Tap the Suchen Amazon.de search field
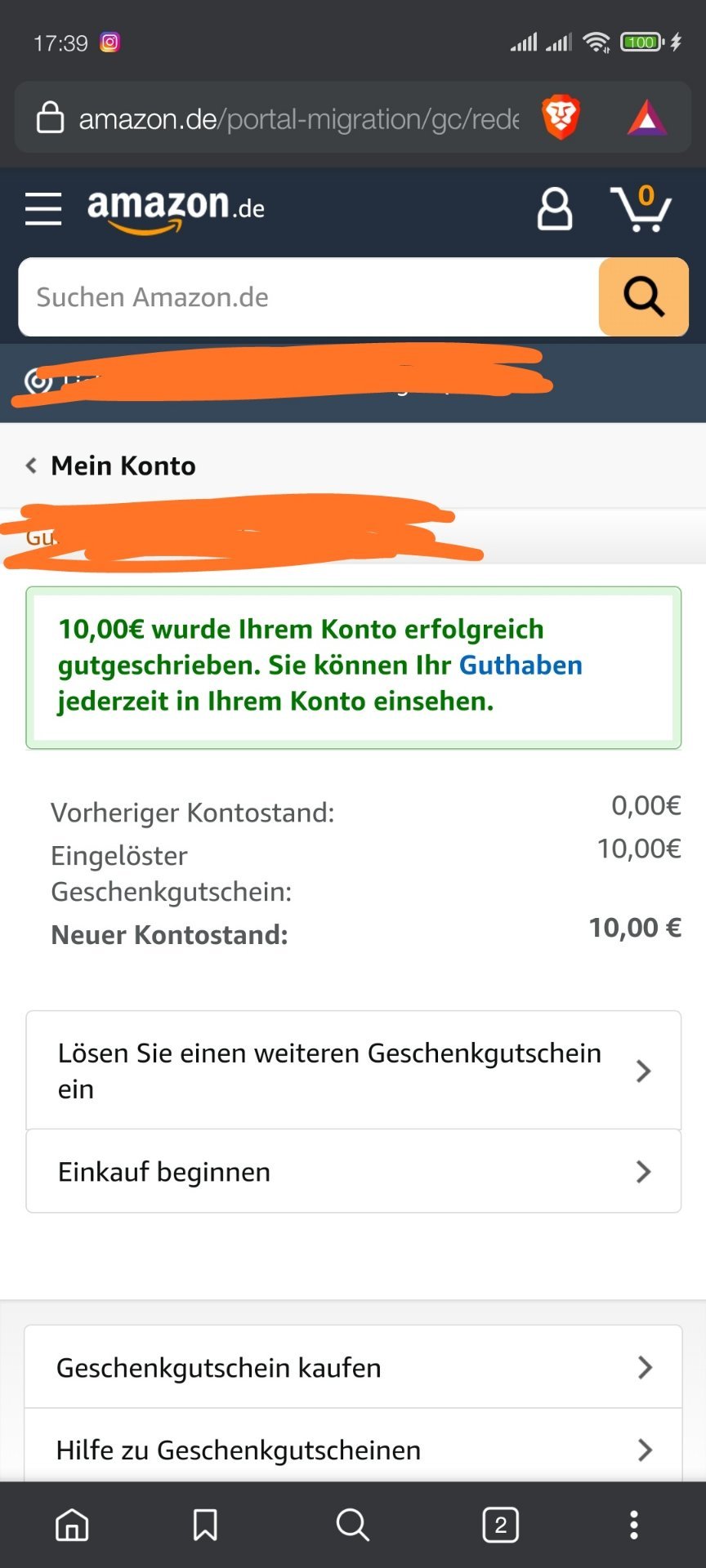 click(309, 297)
